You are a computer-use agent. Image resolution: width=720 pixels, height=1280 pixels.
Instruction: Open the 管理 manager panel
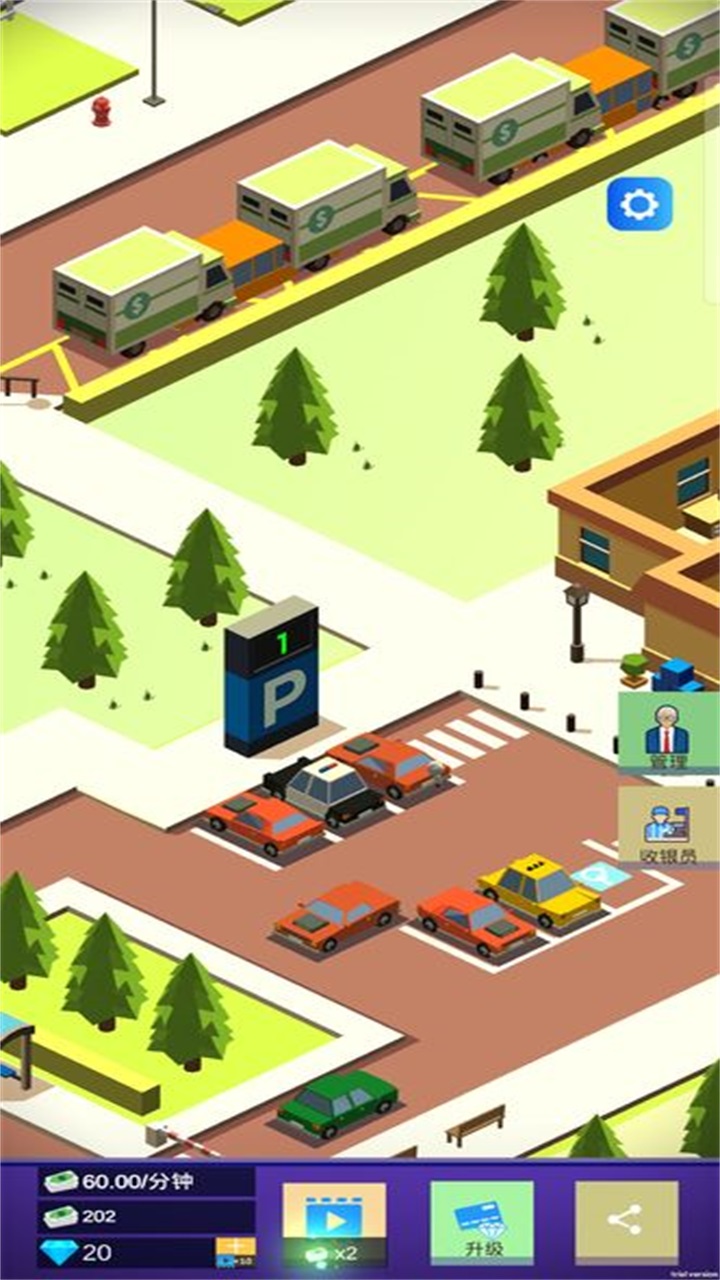point(668,733)
